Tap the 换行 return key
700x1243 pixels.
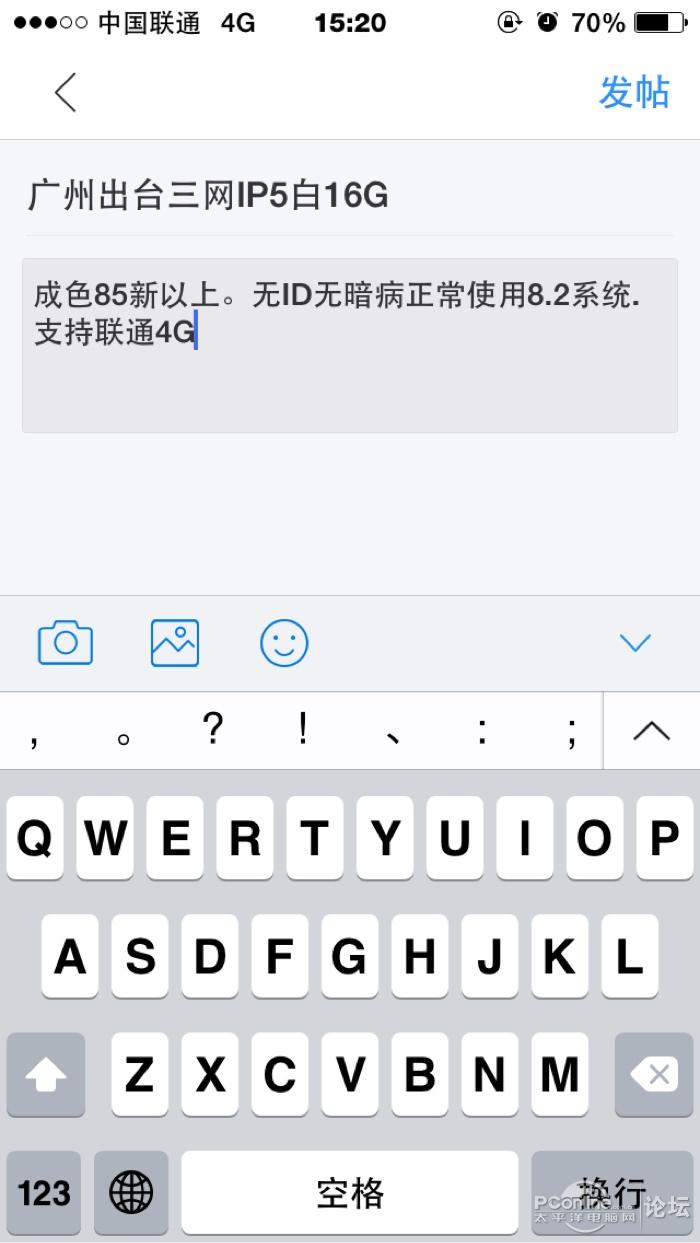click(612, 1192)
